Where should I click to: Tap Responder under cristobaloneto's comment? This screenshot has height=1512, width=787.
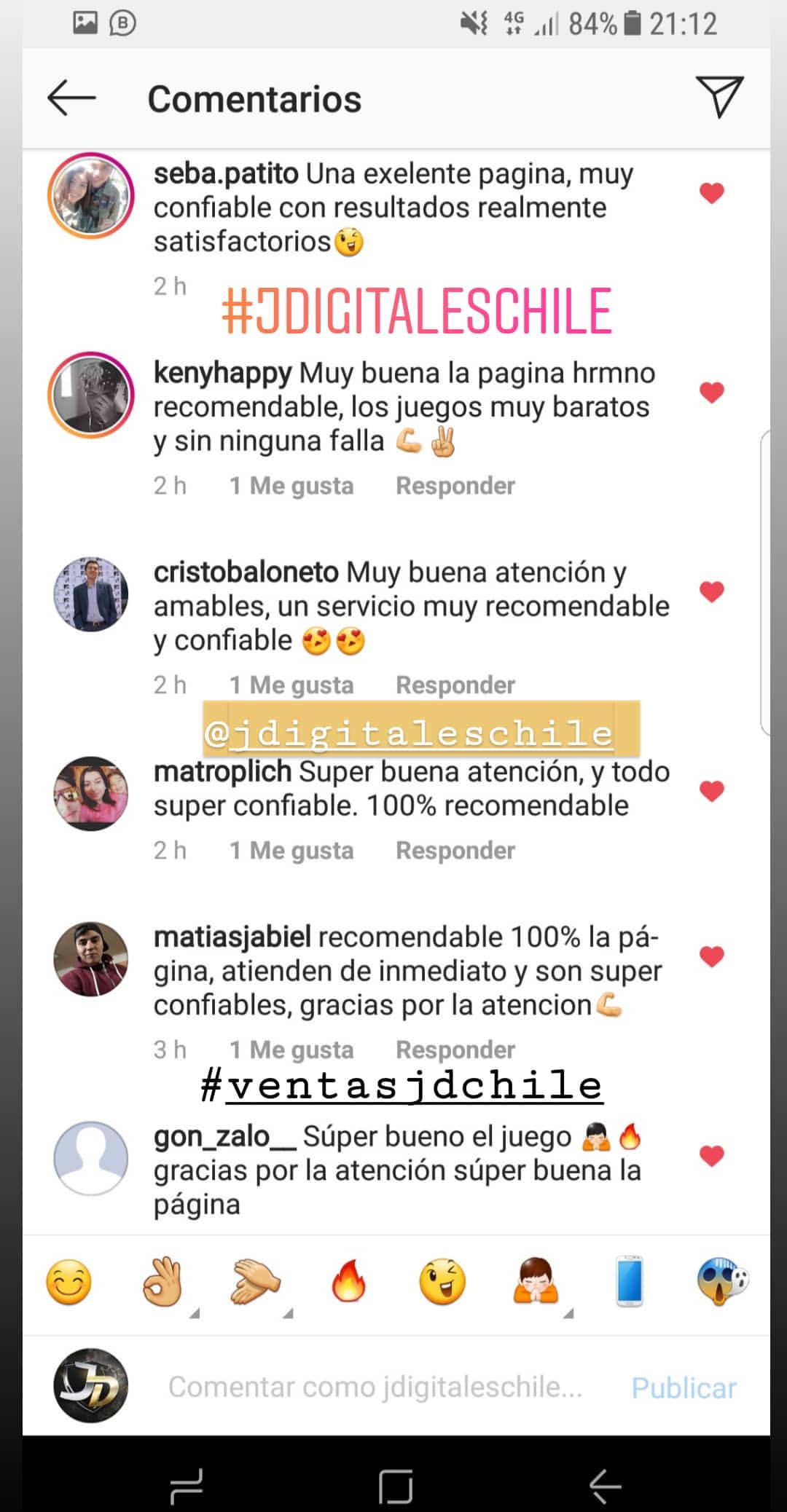455,685
